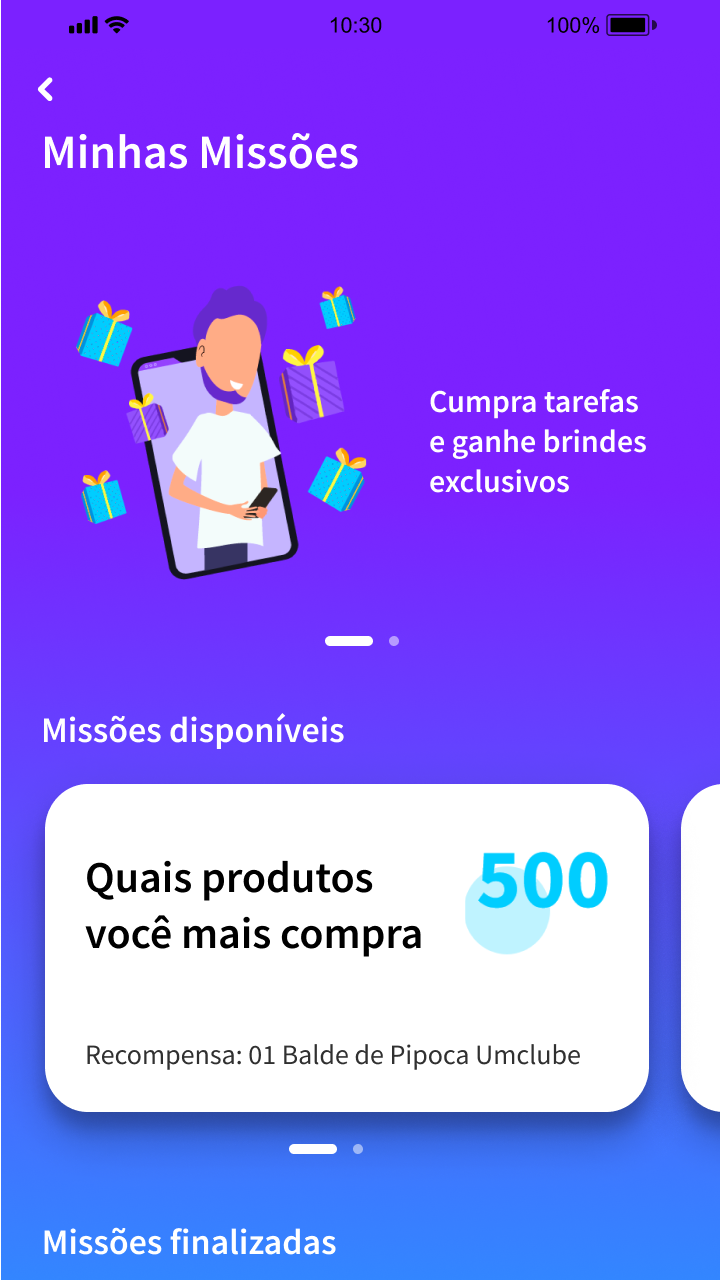The height and width of the screenshot is (1280, 720).
Task: Select the second banner page indicator dot
Action: pyautogui.click(x=394, y=641)
